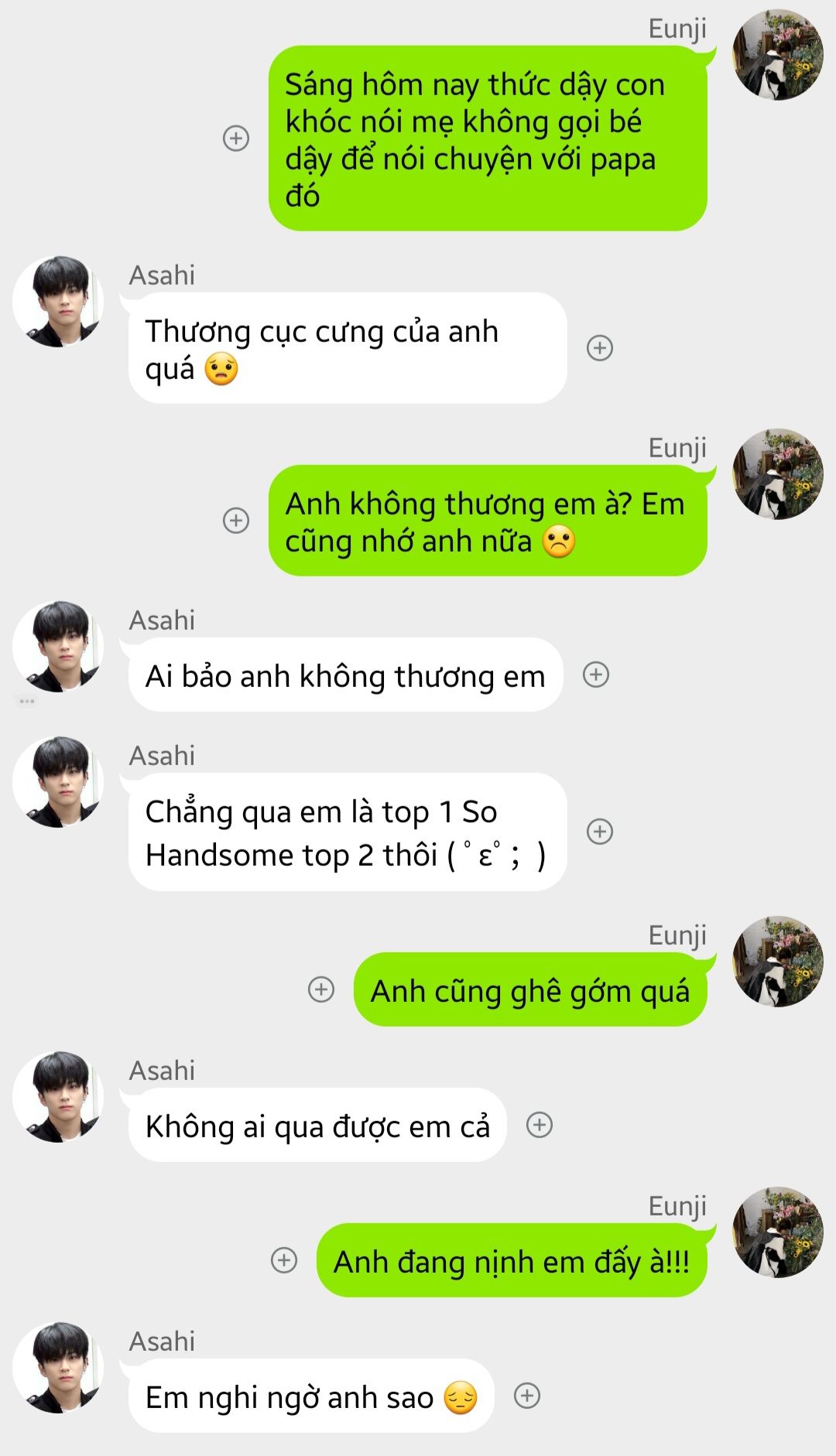Tap the plus icon beside "Thương cục cưng của anh"
Viewport: 836px width, 1456px height.
pos(600,348)
